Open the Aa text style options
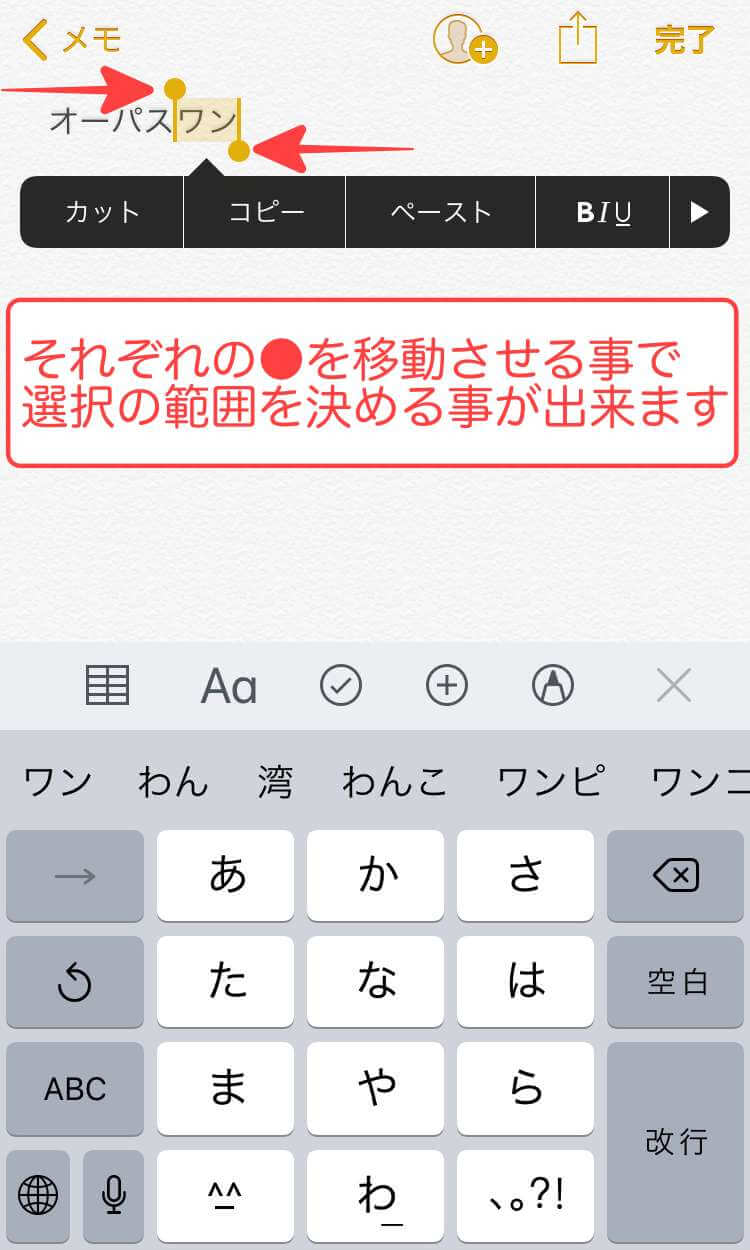Viewport: 750px width, 1250px height. [x=229, y=686]
